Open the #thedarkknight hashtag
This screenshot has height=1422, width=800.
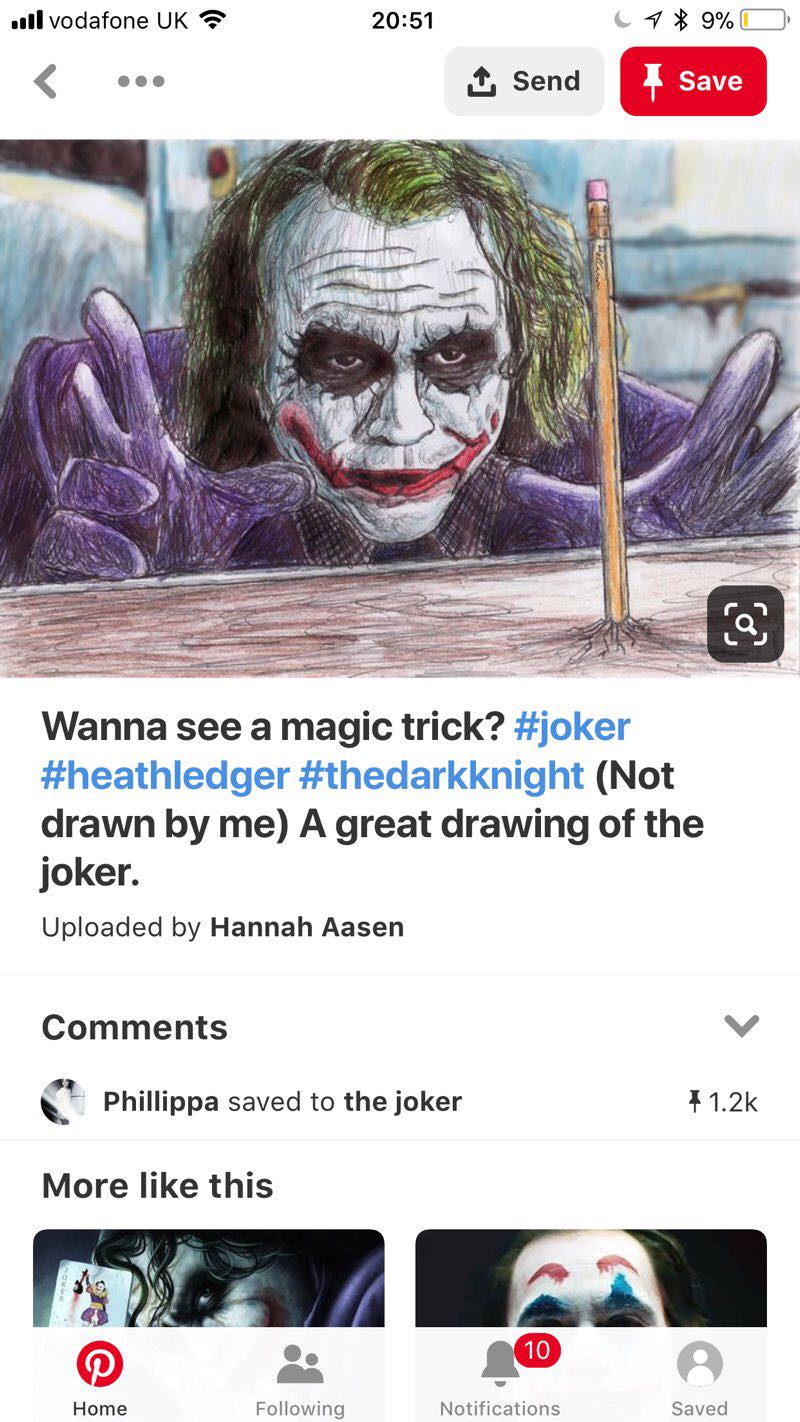pyautogui.click(x=441, y=775)
